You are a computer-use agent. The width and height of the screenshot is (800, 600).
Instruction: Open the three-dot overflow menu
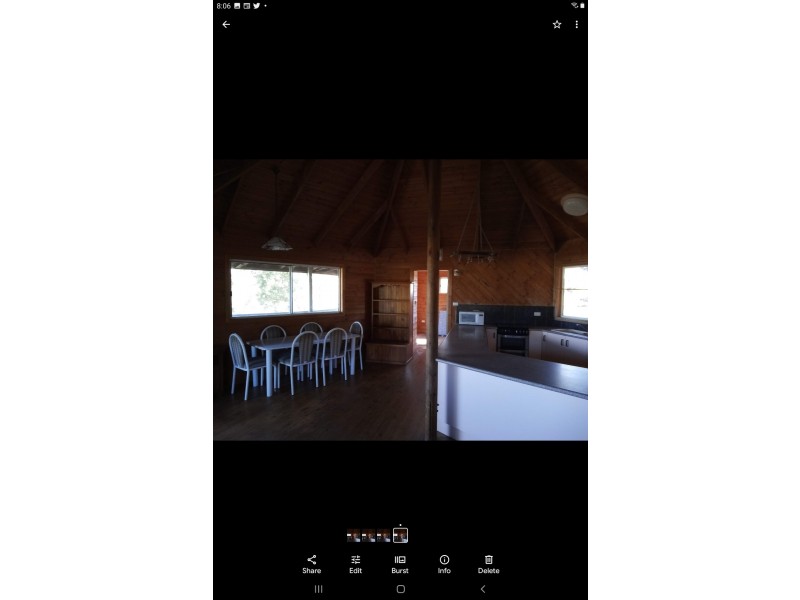pos(577,24)
